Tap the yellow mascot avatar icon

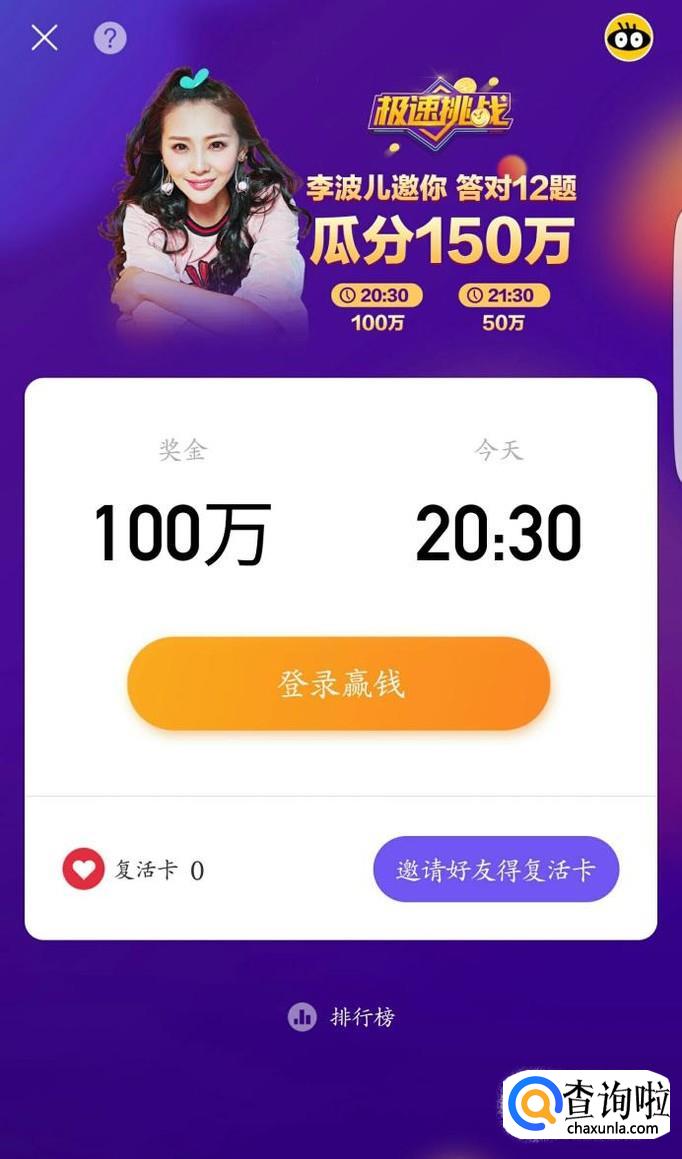click(x=628, y=39)
